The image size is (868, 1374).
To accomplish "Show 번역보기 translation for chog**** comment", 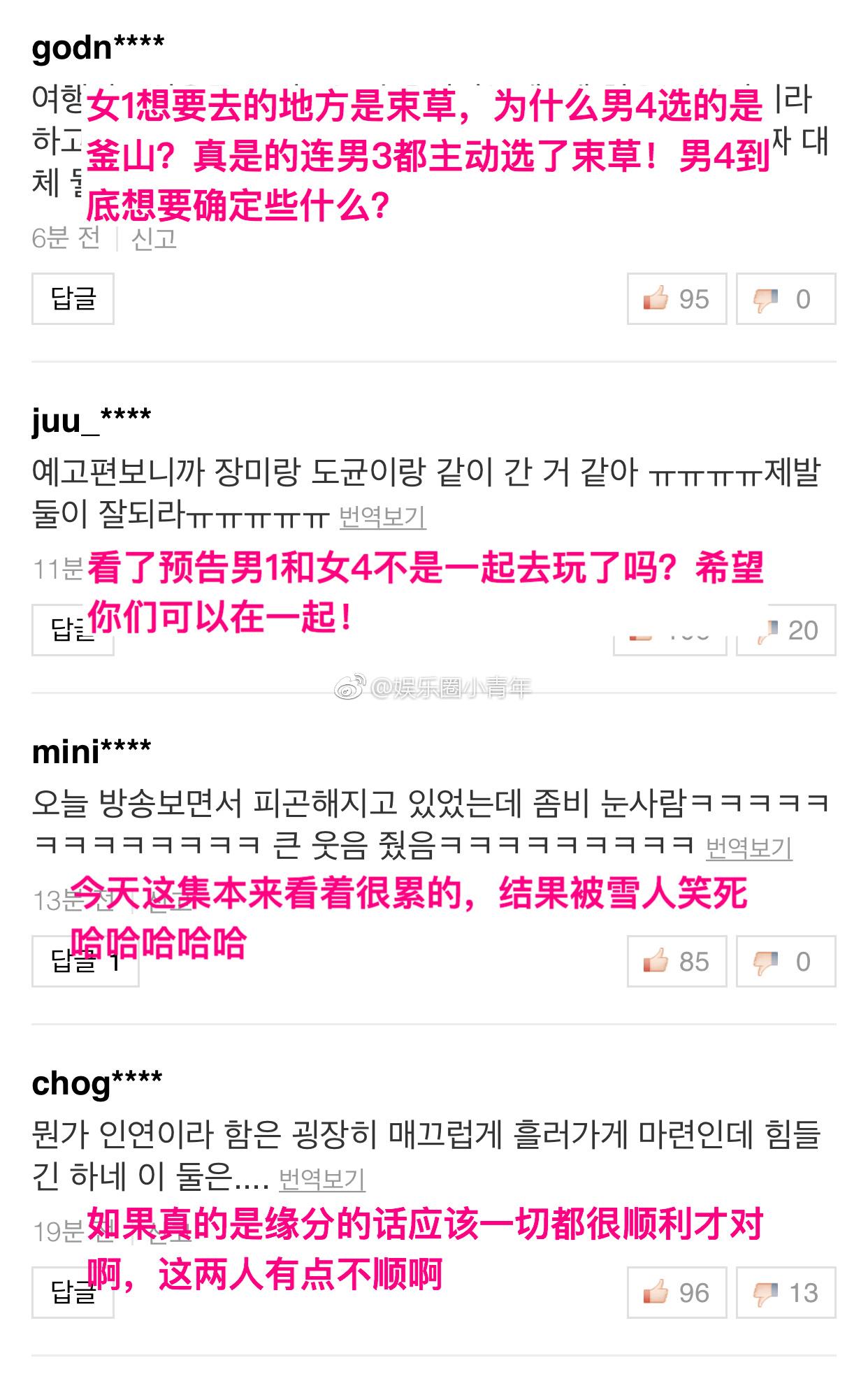I will click(321, 1180).
